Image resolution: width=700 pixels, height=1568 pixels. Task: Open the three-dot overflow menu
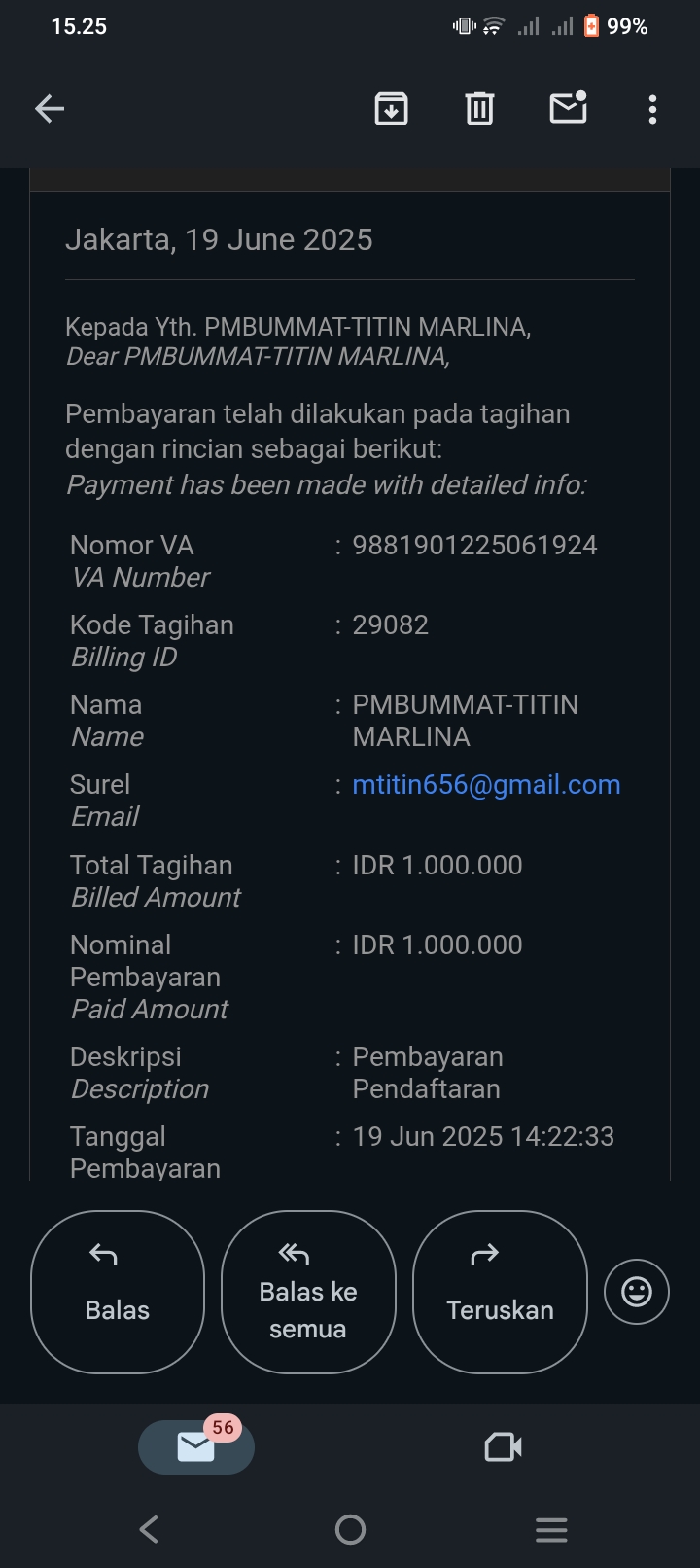(652, 109)
